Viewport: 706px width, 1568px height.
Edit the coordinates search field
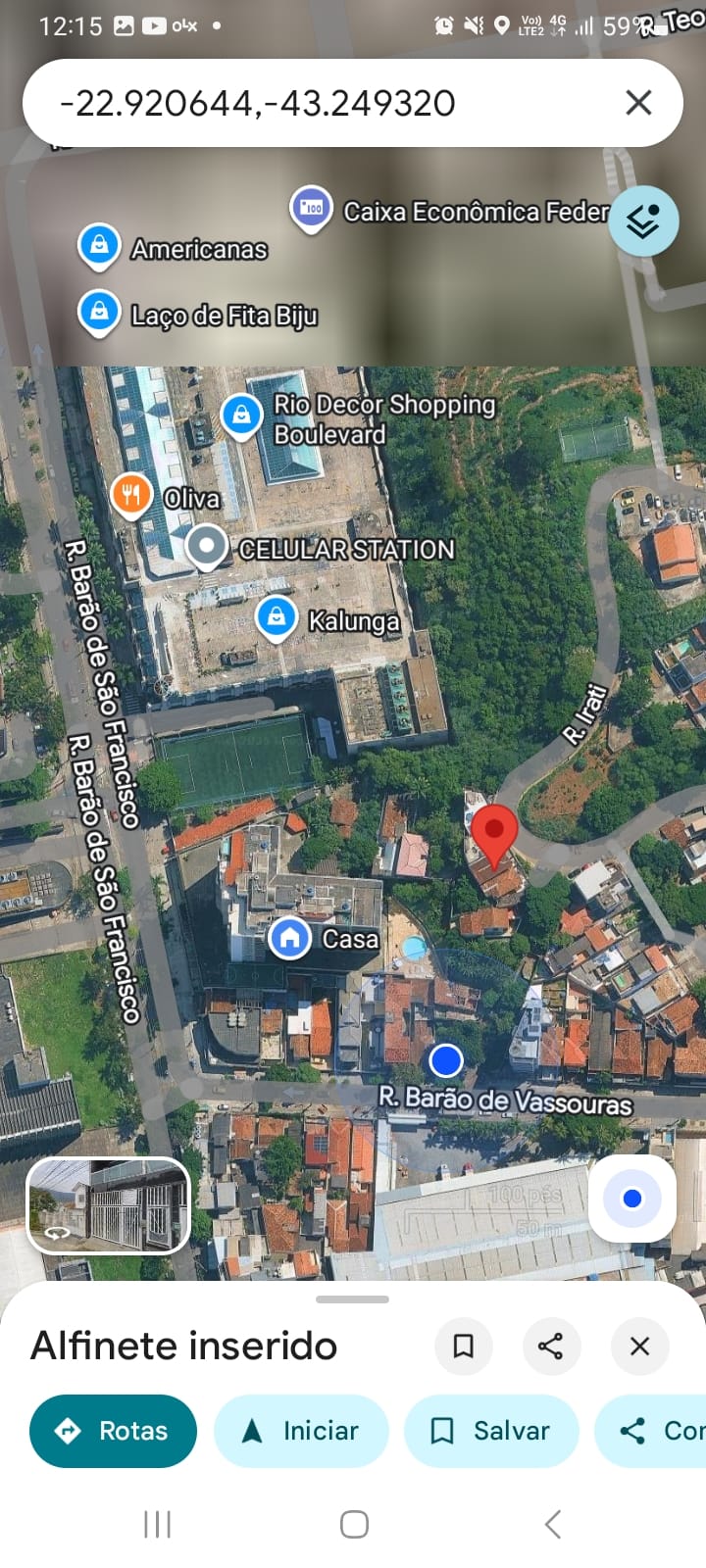(x=294, y=103)
